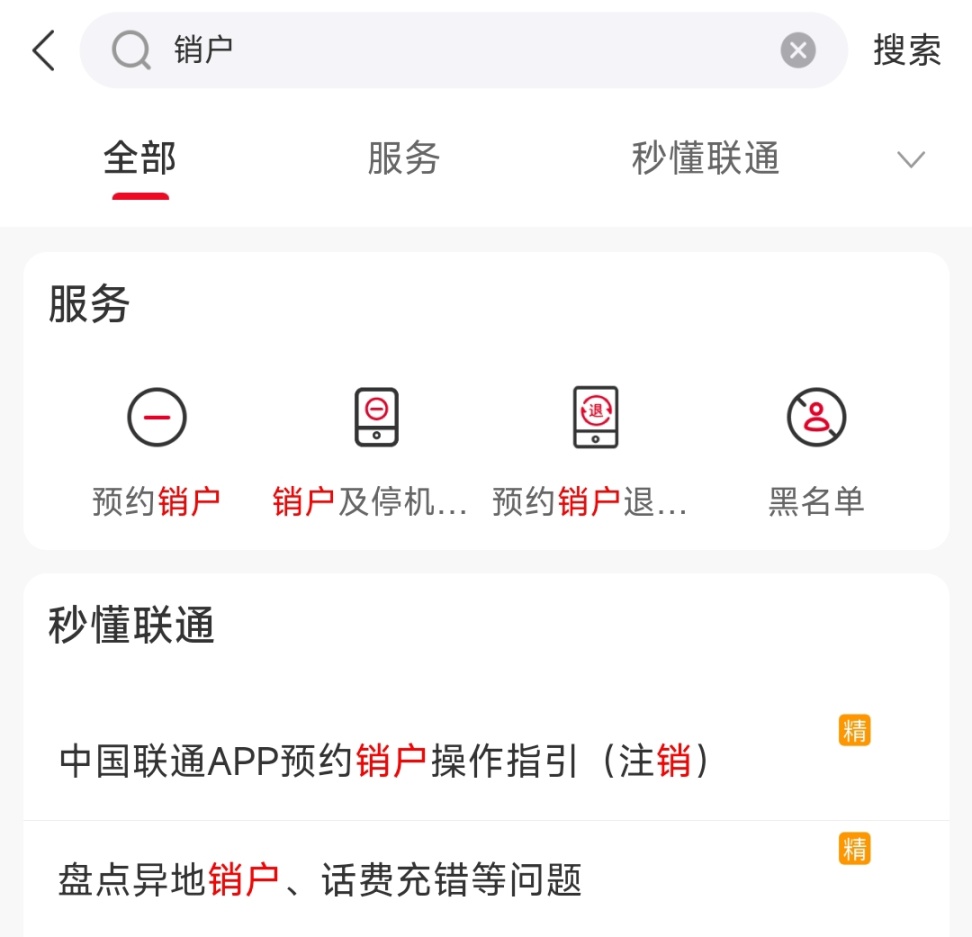Image resolution: width=972 pixels, height=937 pixels.
Task: Tap the 搜索 button
Action: (x=907, y=50)
